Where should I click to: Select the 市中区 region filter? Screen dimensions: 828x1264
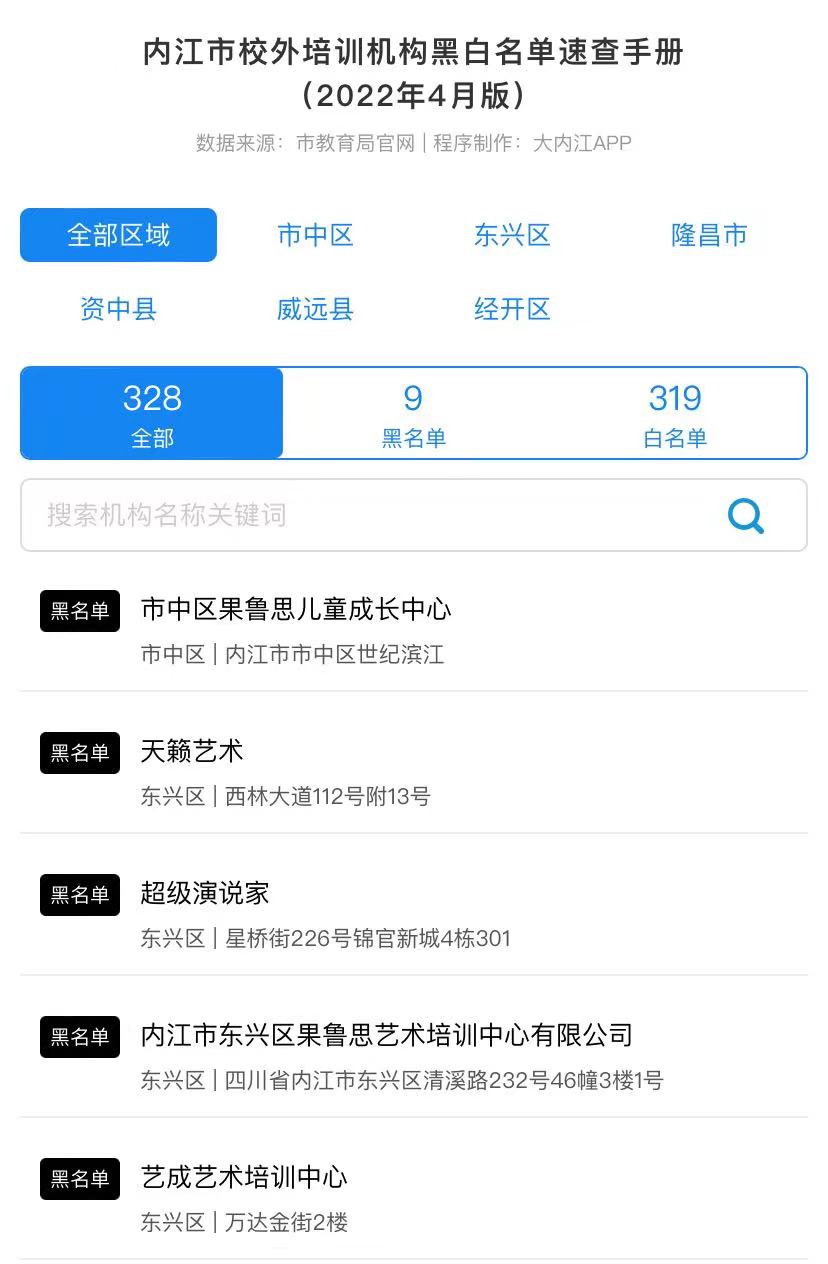click(314, 235)
